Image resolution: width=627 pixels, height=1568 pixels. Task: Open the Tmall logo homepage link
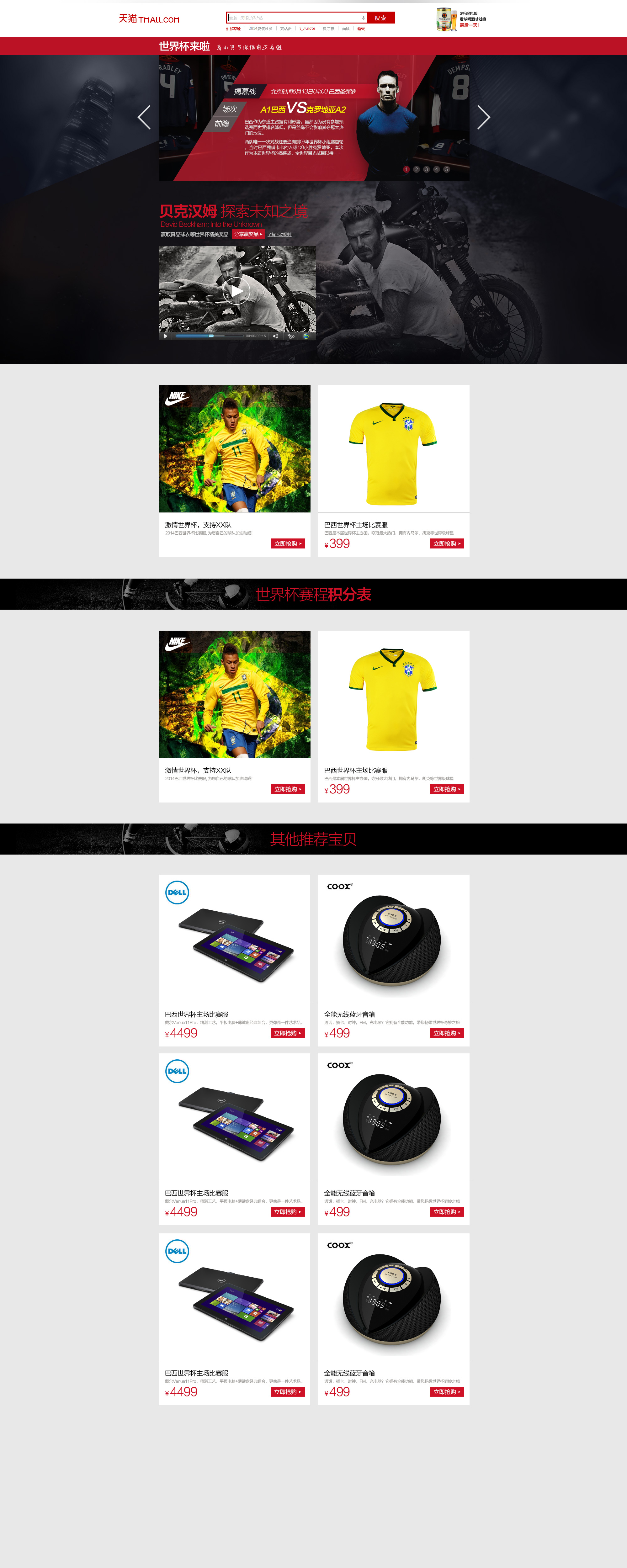[149, 19]
